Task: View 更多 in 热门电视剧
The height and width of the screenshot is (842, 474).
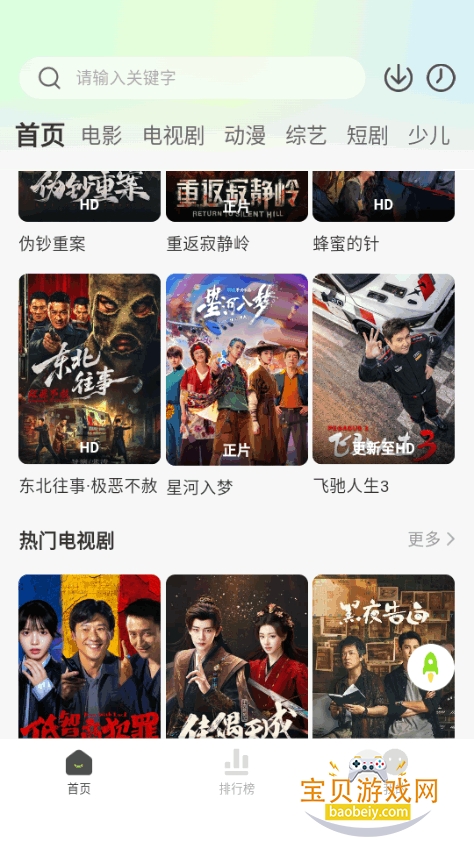Action: point(431,539)
